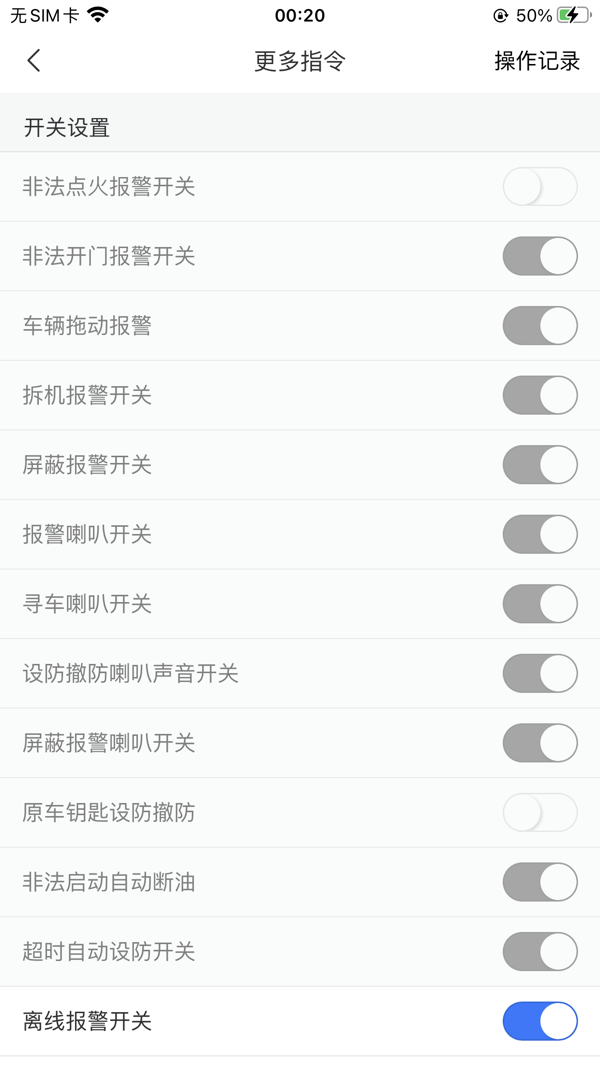Screen dimensions: 600x1067
Task: Toggle the 原车钥匙设防撤防 switch
Action: [540, 812]
